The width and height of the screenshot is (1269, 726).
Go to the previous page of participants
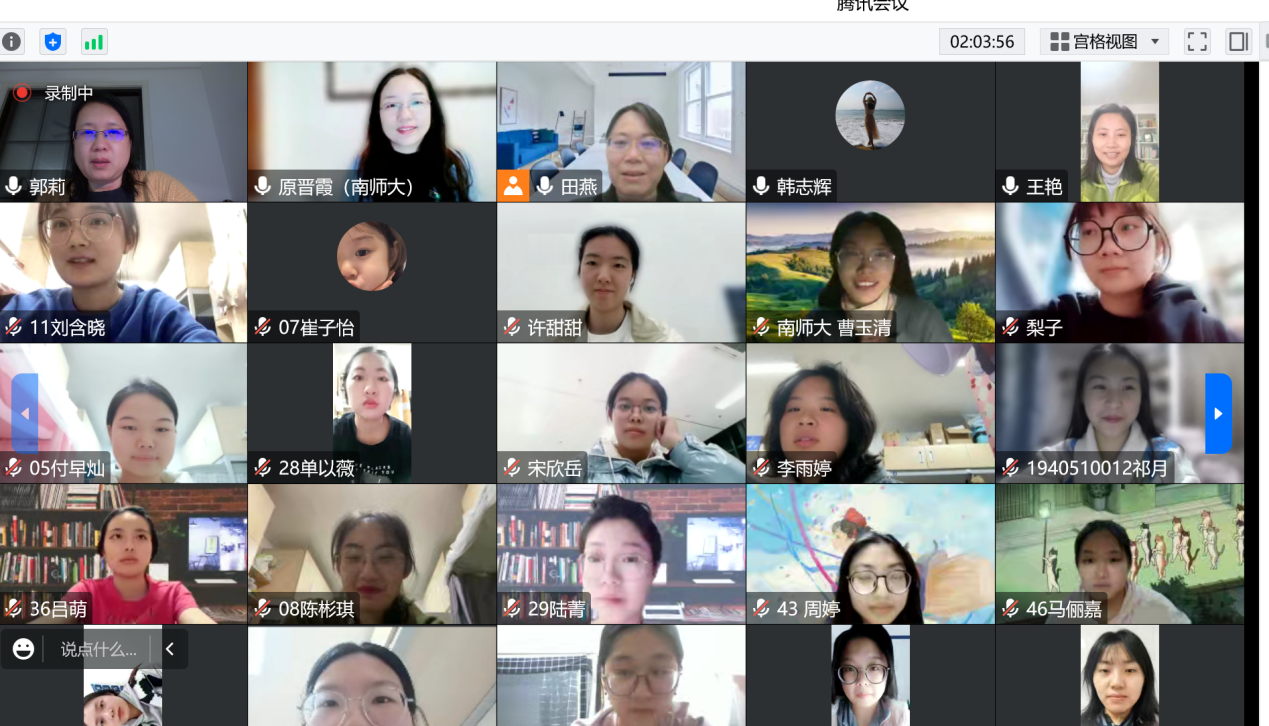[25, 413]
